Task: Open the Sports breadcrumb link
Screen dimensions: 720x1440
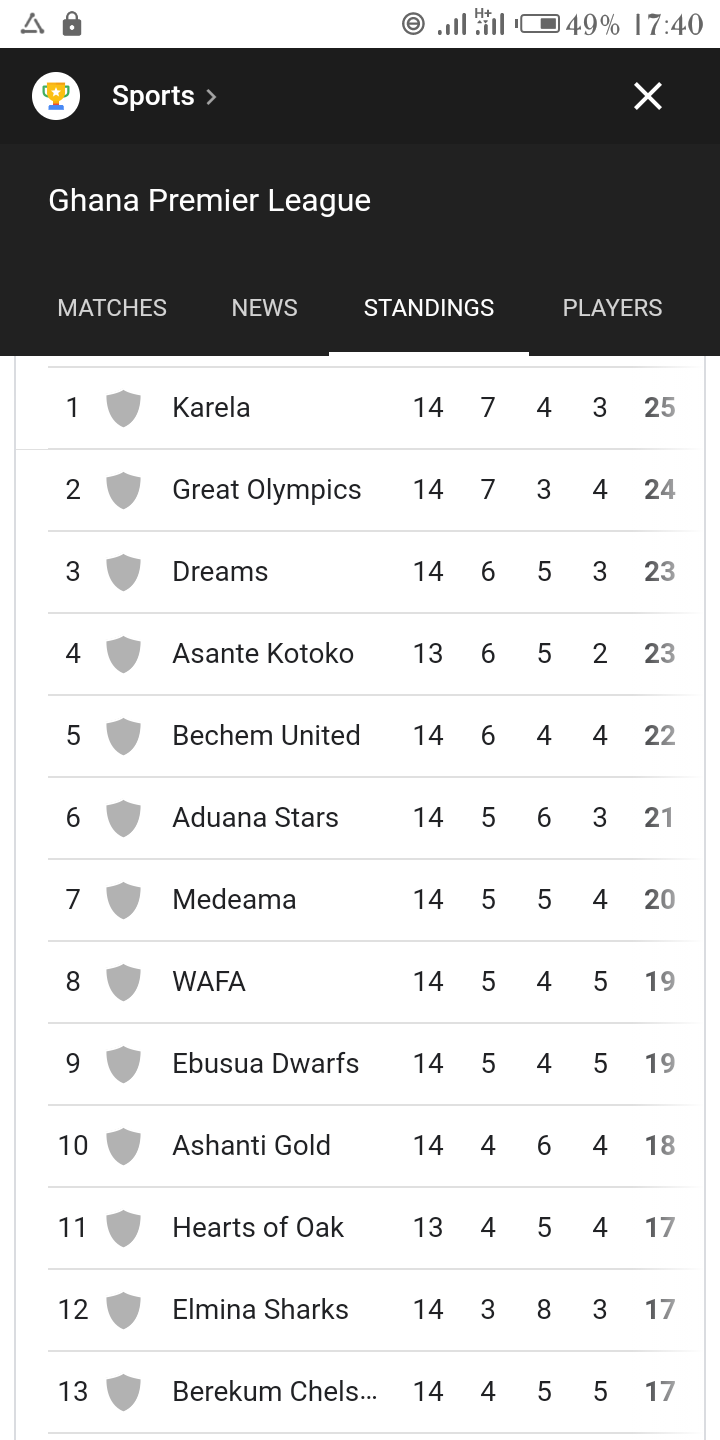Action: pos(164,96)
